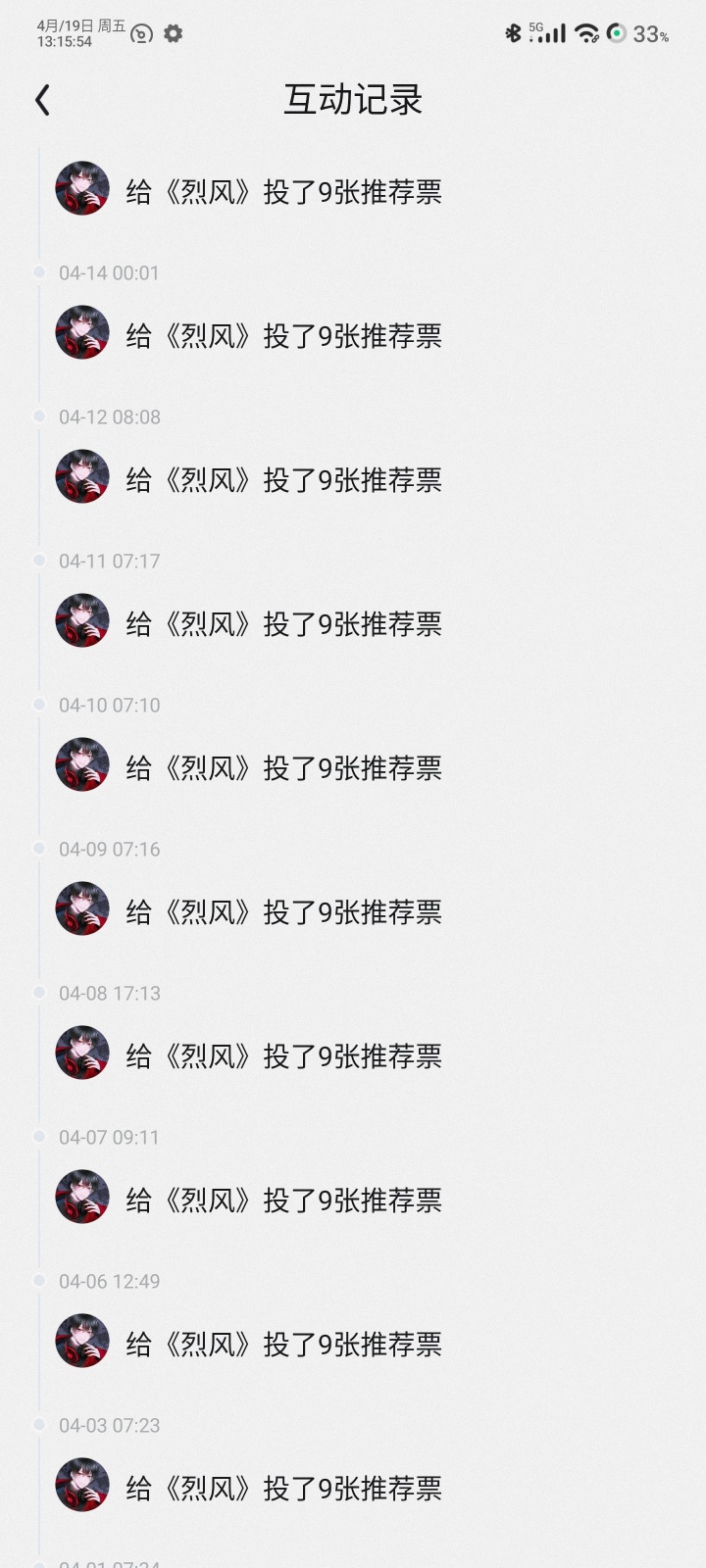The width and height of the screenshot is (706, 1568).
Task: Open the 04-03 07:23 vote record
Action: click(283, 1489)
